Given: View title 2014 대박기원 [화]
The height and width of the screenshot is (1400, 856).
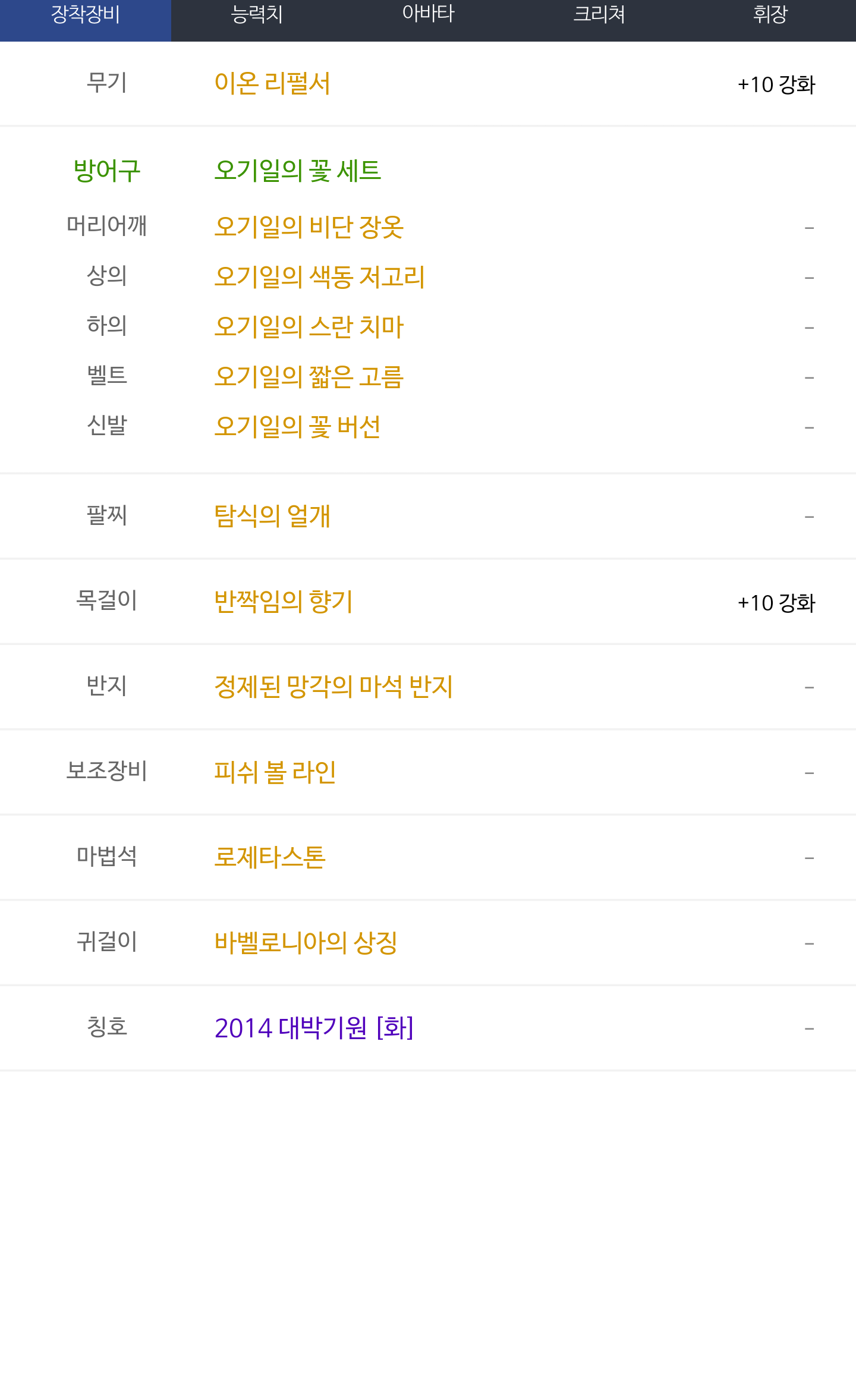Looking at the screenshot, I should [x=314, y=1028].
